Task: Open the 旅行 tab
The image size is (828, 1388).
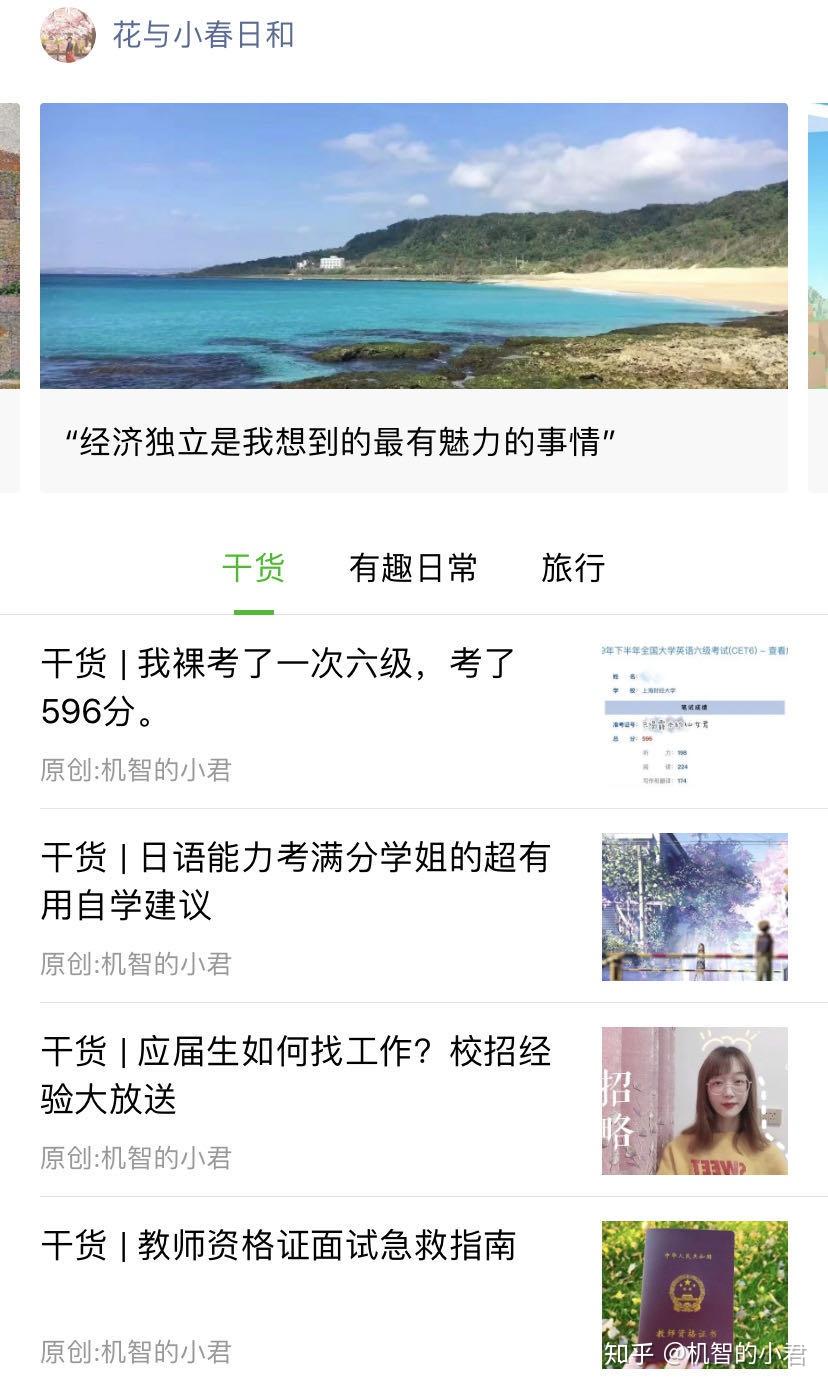Action: coord(575,568)
